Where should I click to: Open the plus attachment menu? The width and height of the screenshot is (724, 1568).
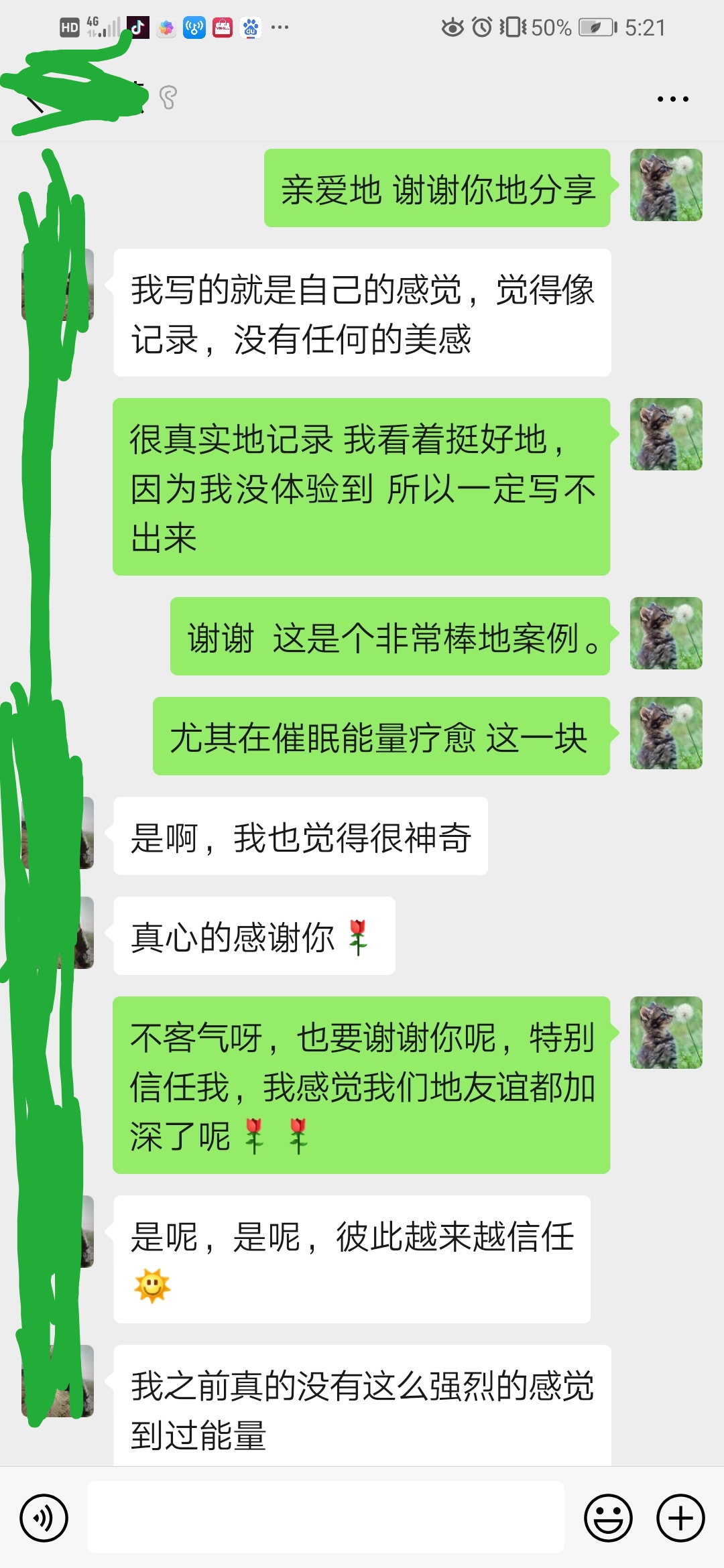[680, 1518]
